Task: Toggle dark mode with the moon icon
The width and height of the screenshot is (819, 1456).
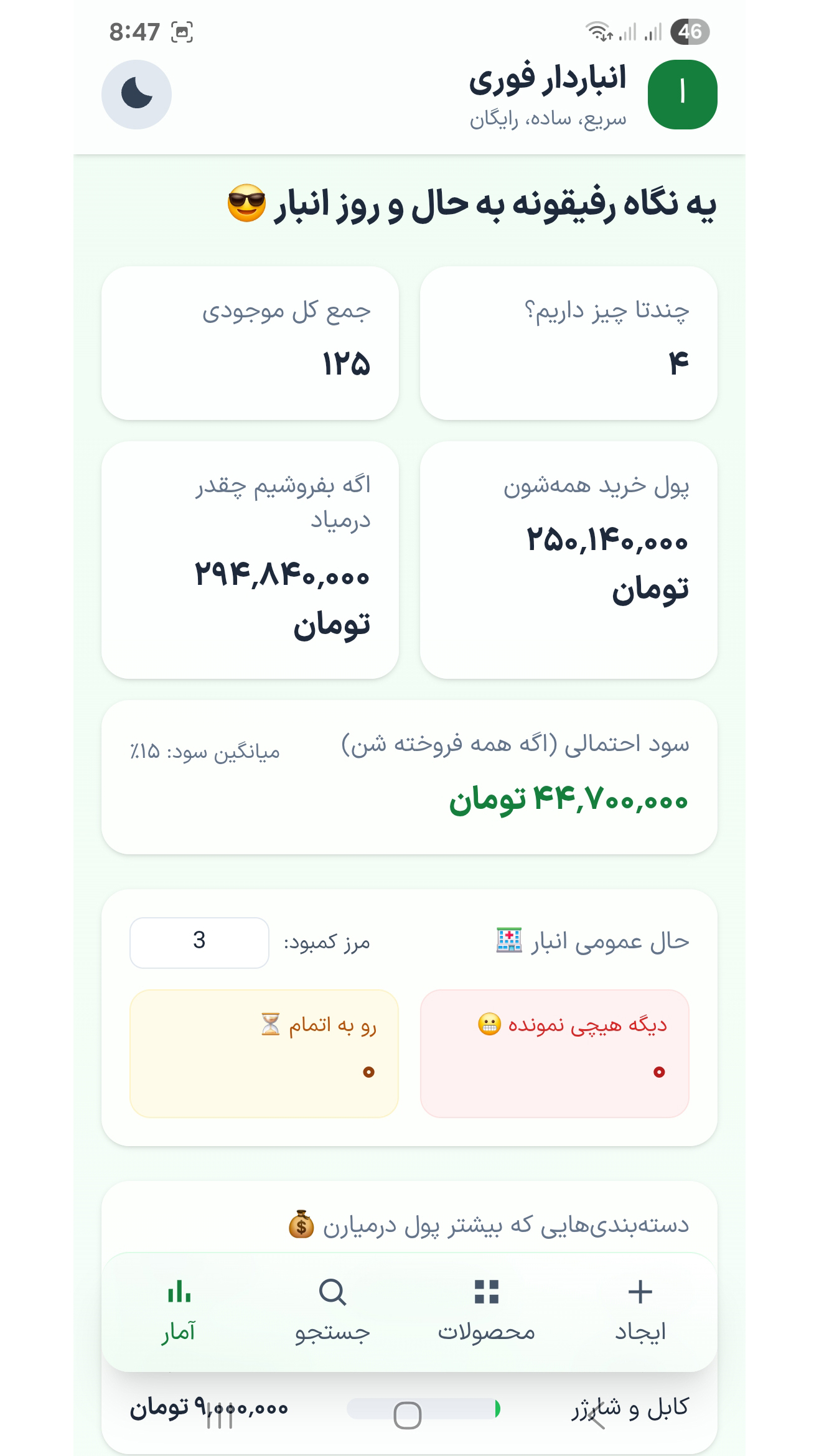Action: [x=136, y=95]
